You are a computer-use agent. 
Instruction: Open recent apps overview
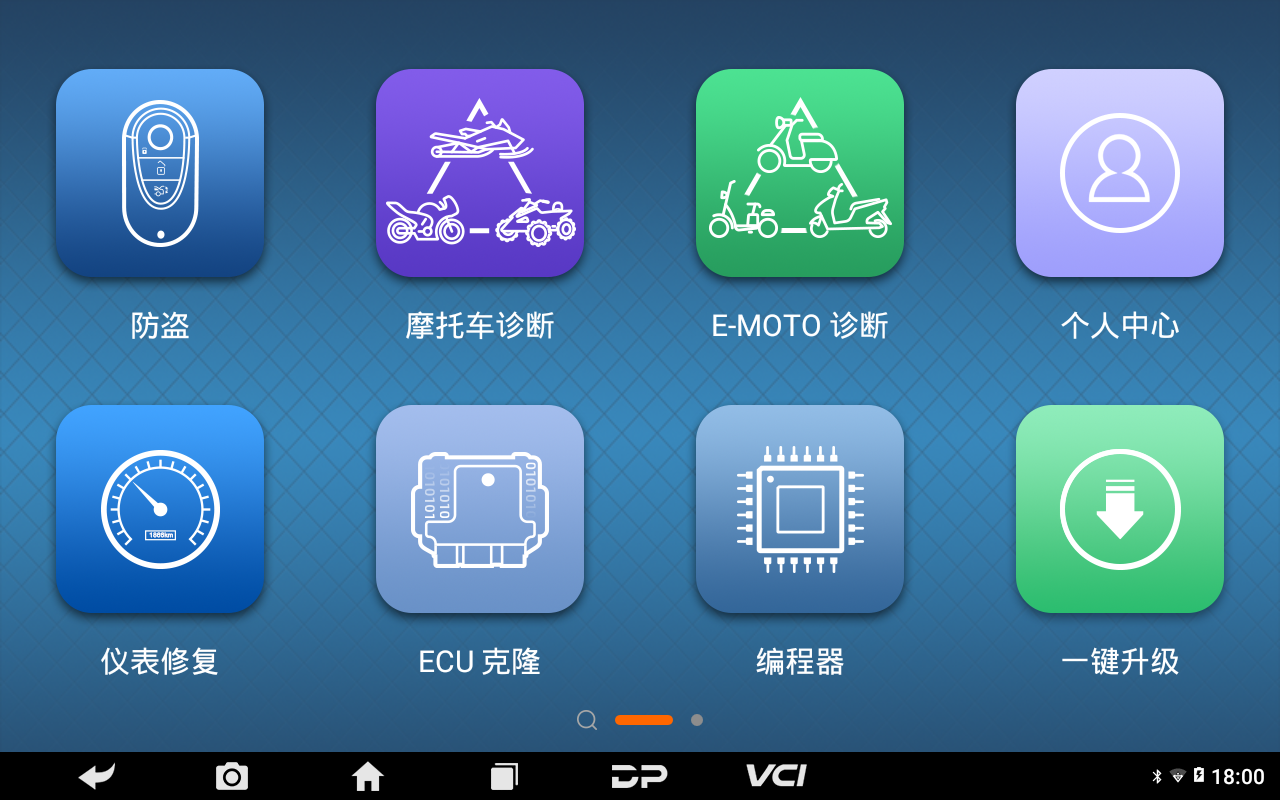[x=504, y=776]
